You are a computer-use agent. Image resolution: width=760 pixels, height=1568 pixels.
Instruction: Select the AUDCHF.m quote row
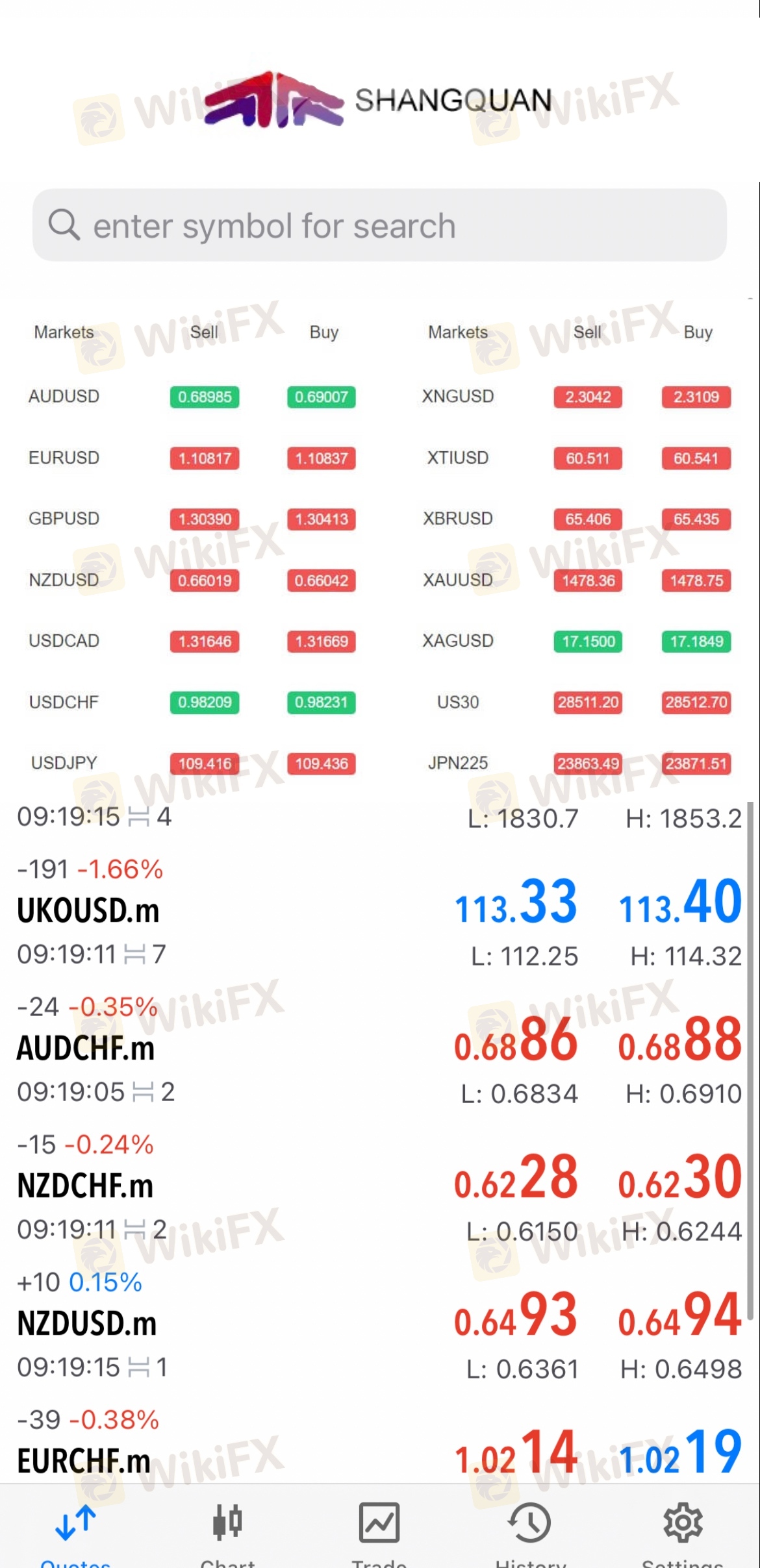pos(379,1049)
